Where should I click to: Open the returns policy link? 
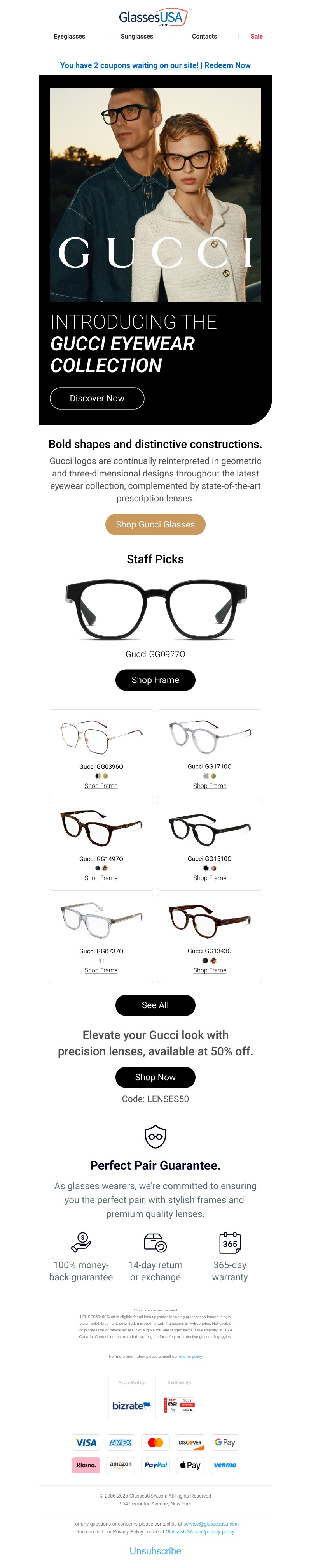(x=190, y=1356)
